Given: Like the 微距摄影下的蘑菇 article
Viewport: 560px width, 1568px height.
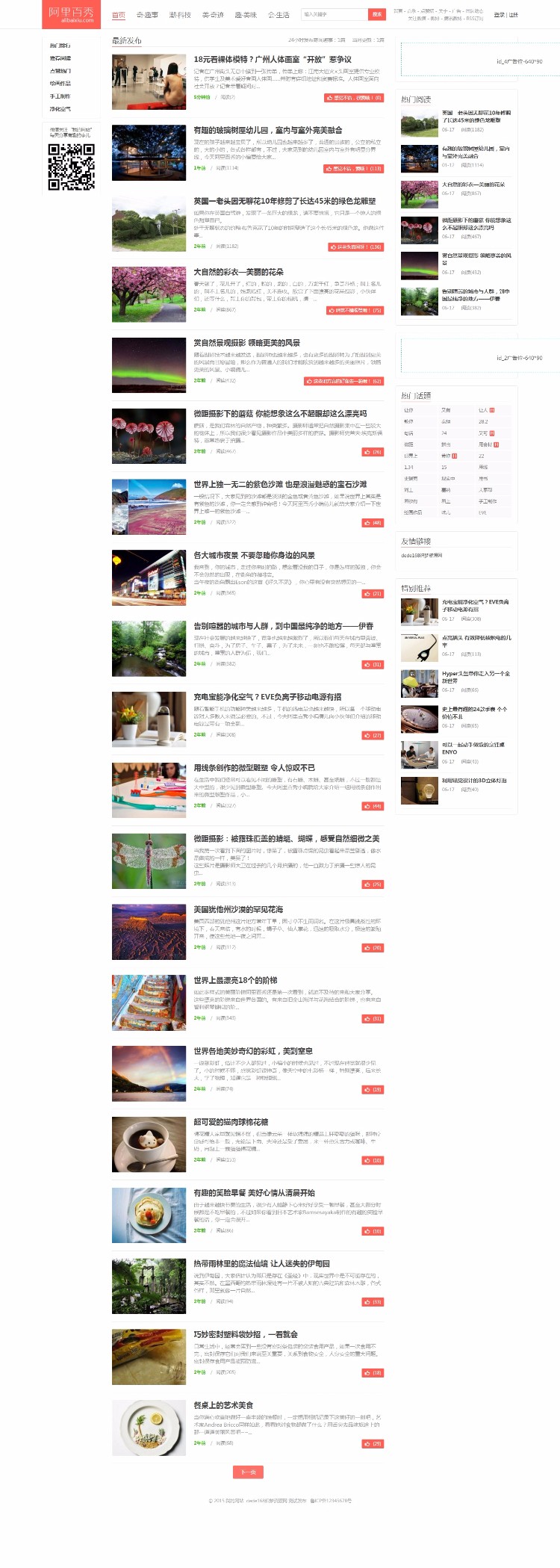Looking at the screenshot, I should 373,452.
